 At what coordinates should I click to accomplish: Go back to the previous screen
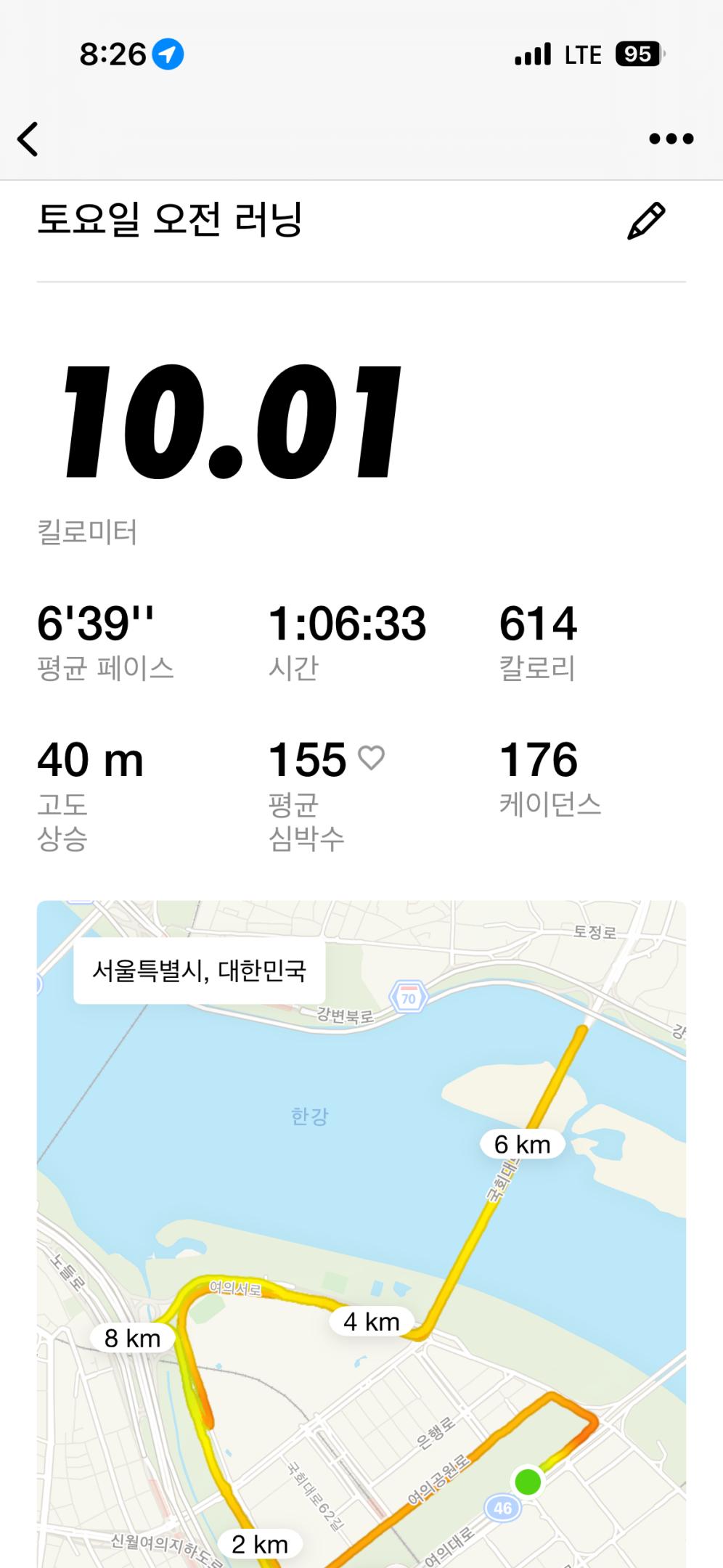[x=28, y=139]
